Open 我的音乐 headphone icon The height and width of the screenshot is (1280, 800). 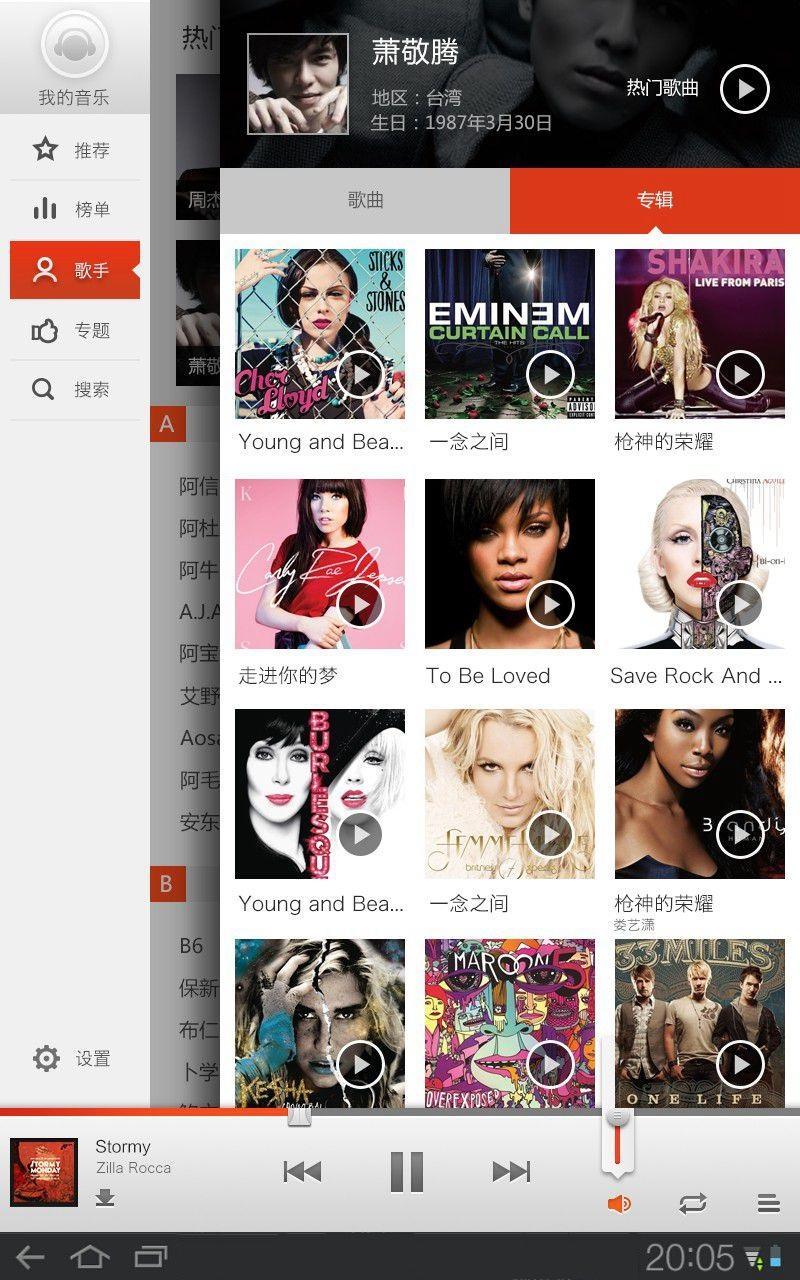coord(75,45)
